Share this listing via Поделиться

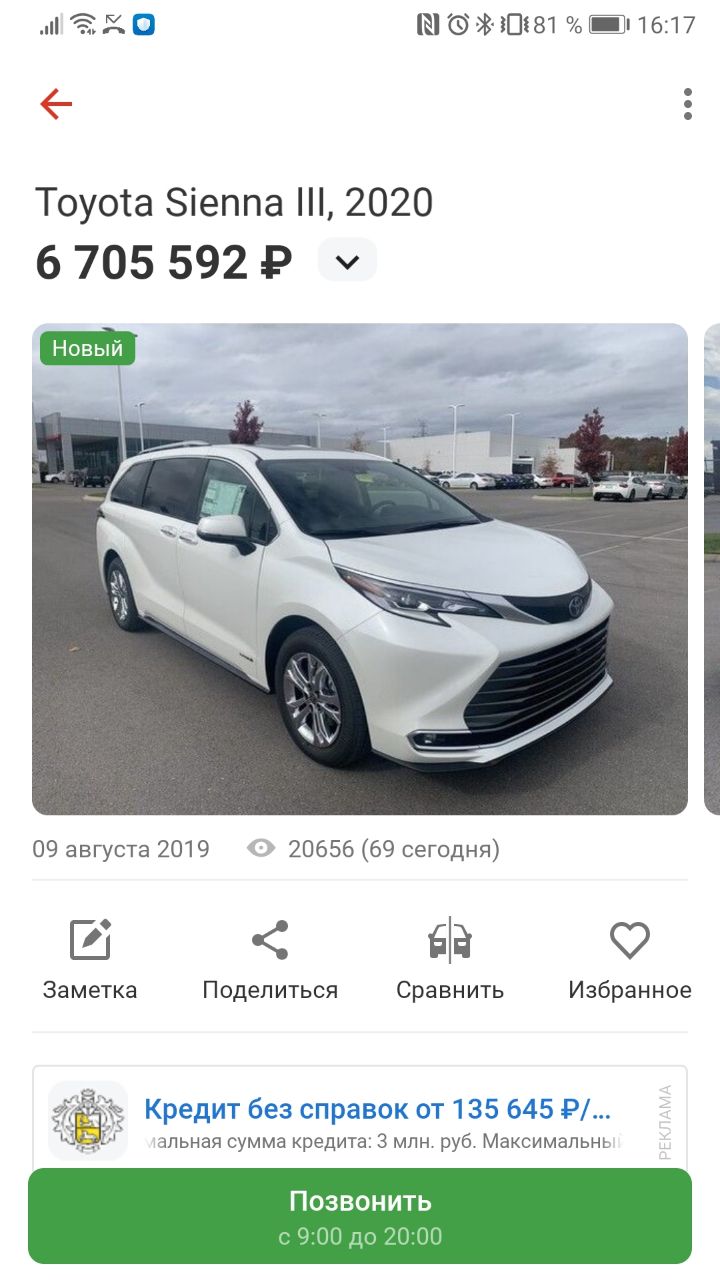[x=270, y=960]
